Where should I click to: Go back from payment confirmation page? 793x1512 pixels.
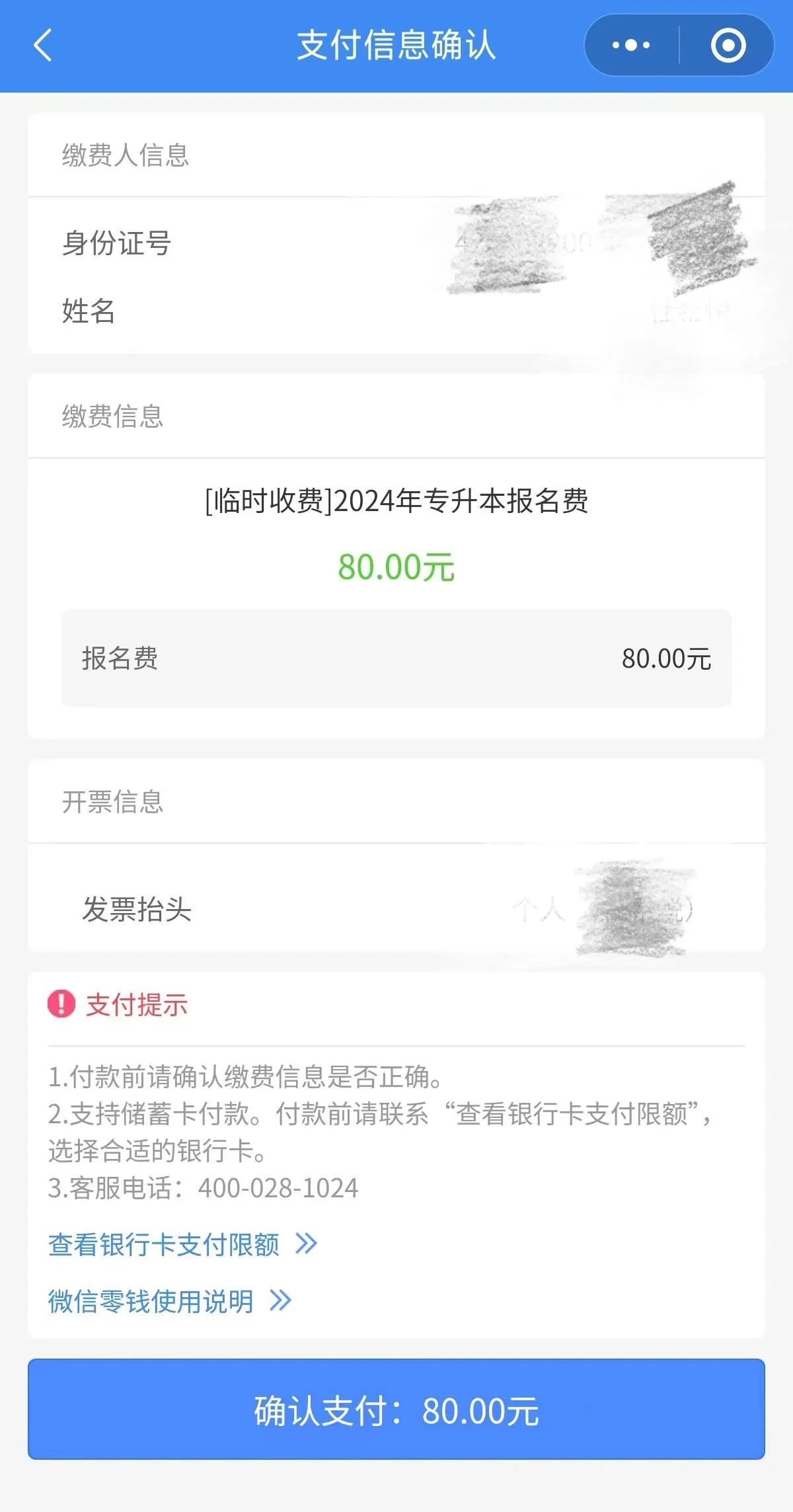pyautogui.click(x=43, y=46)
